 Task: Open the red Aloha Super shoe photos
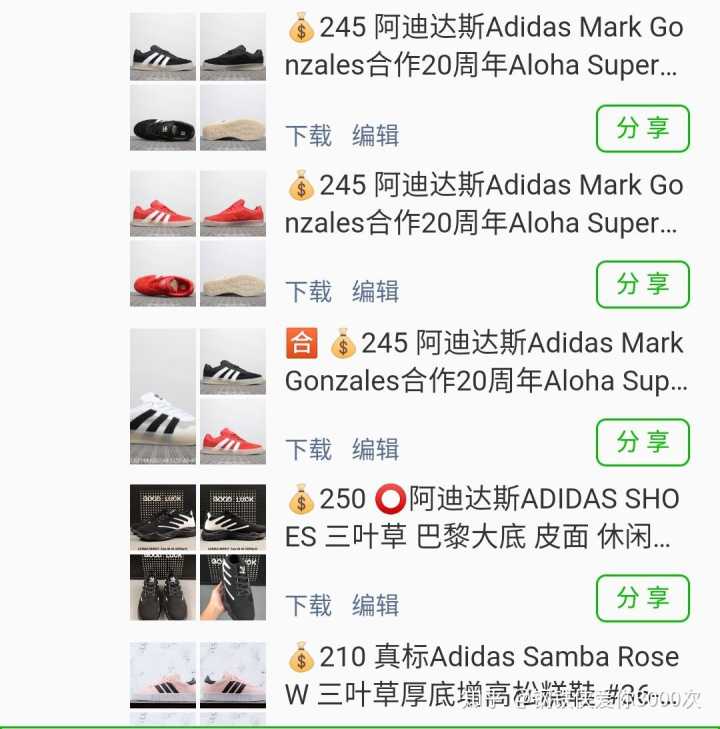click(198, 238)
